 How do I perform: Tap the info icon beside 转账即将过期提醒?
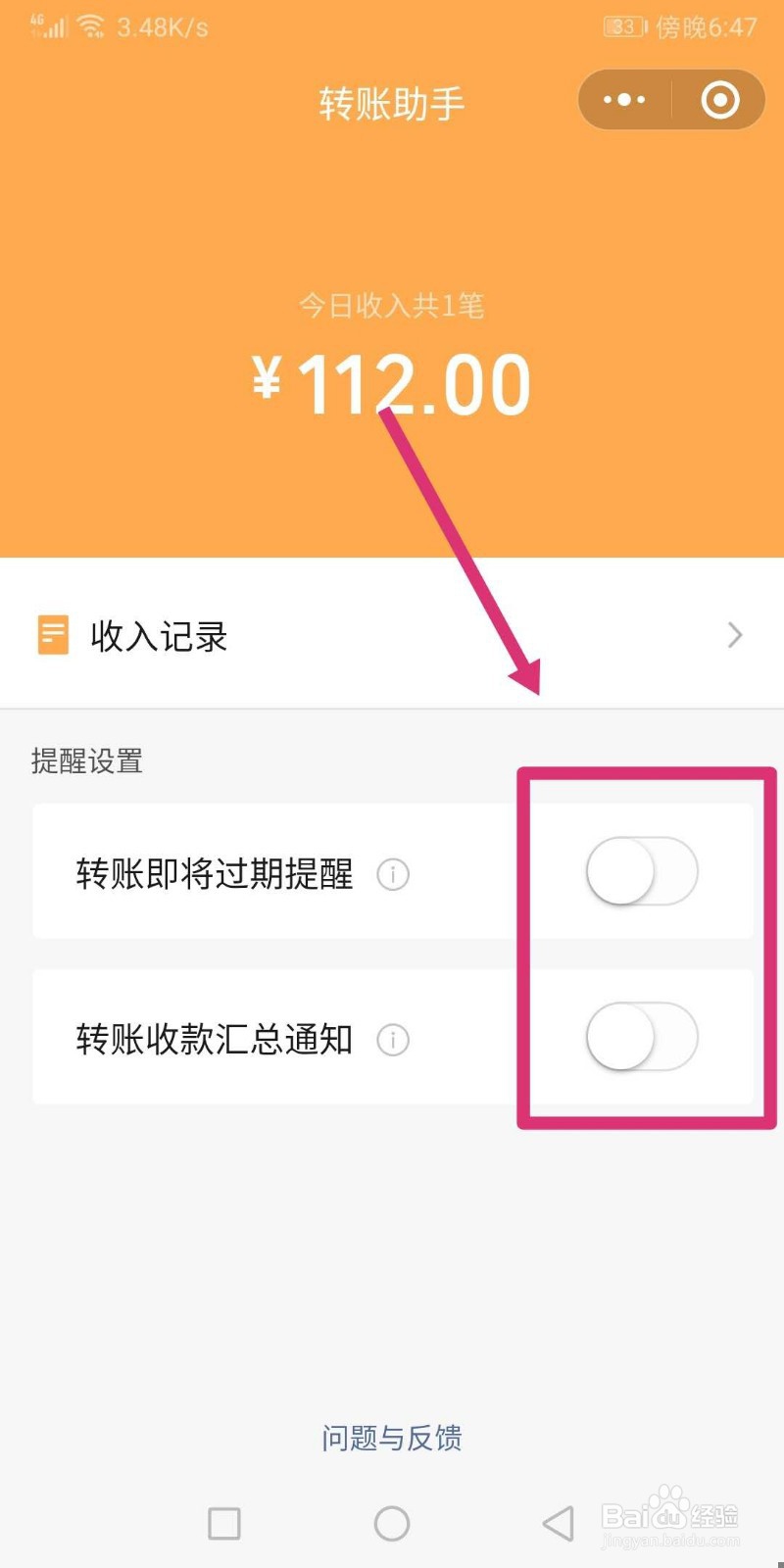pos(392,875)
